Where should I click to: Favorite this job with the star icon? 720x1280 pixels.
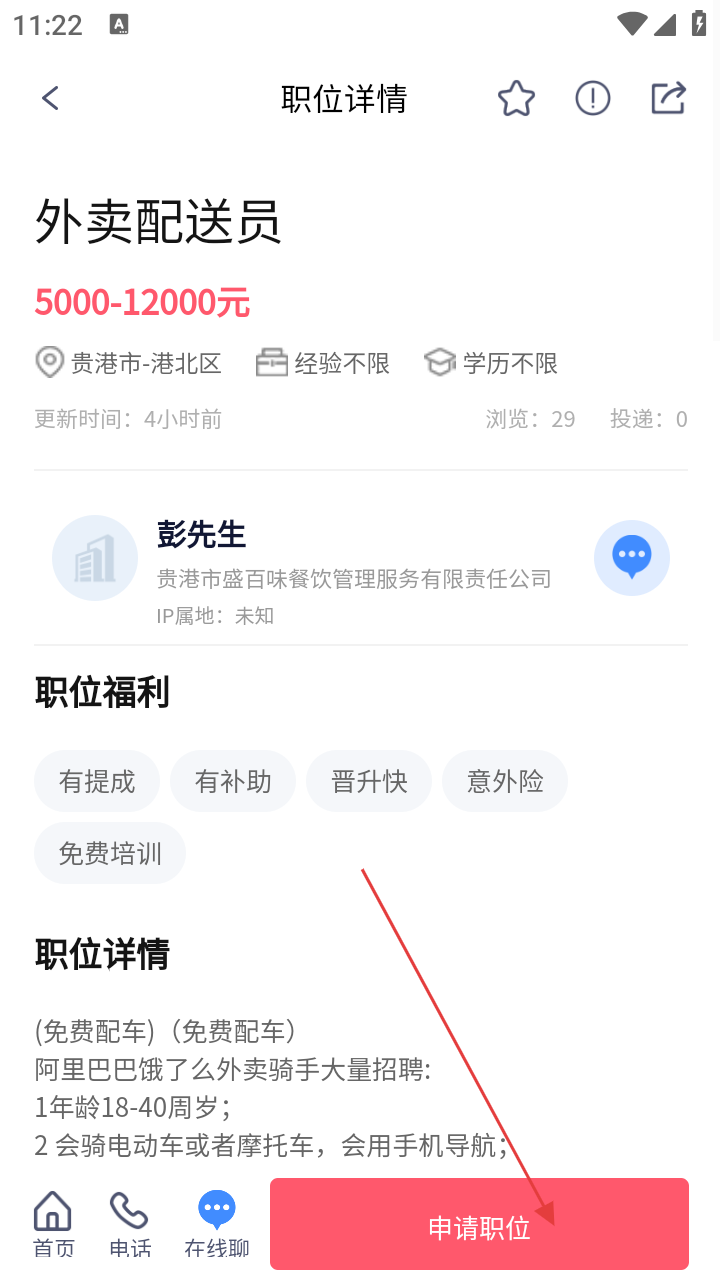tap(516, 98)
